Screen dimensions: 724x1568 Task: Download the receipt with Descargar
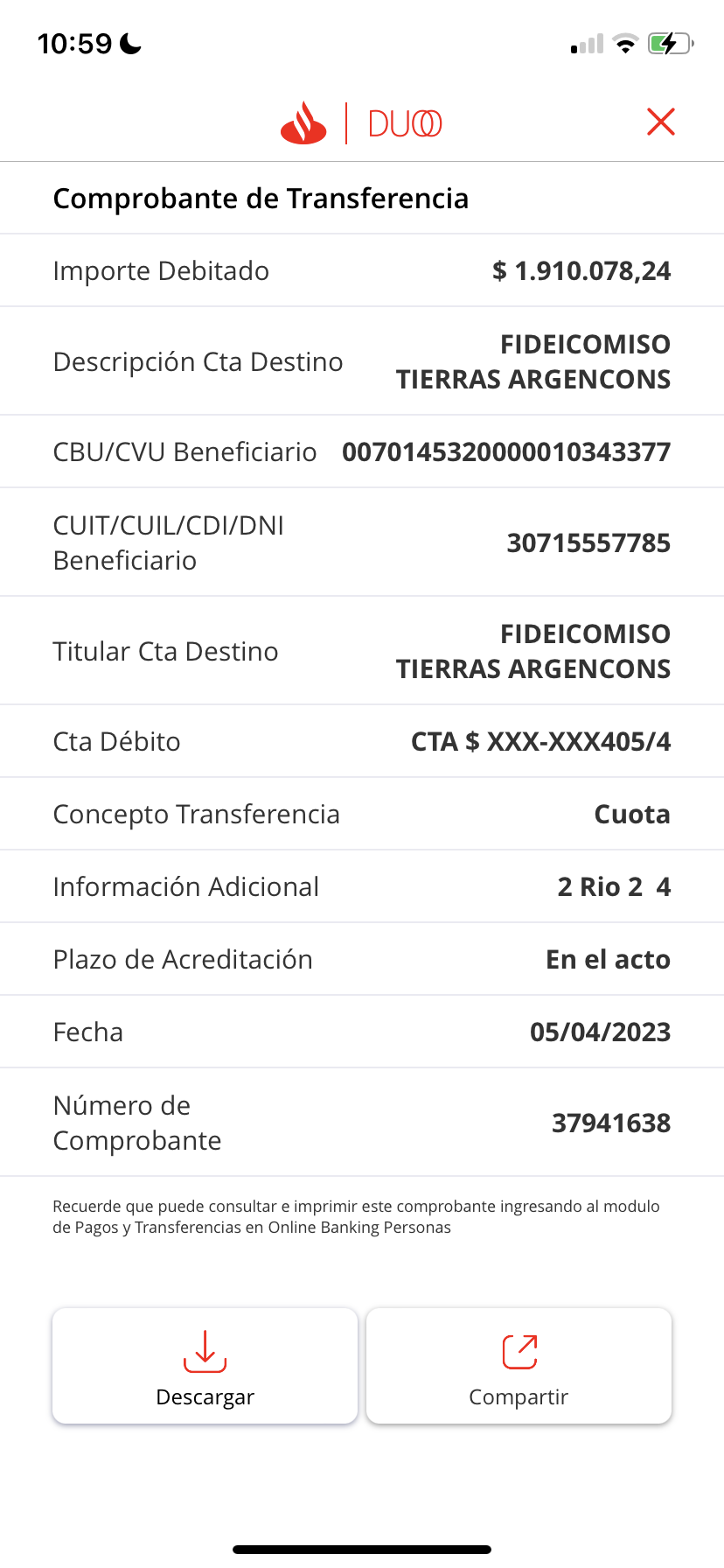coord(205,1366)
